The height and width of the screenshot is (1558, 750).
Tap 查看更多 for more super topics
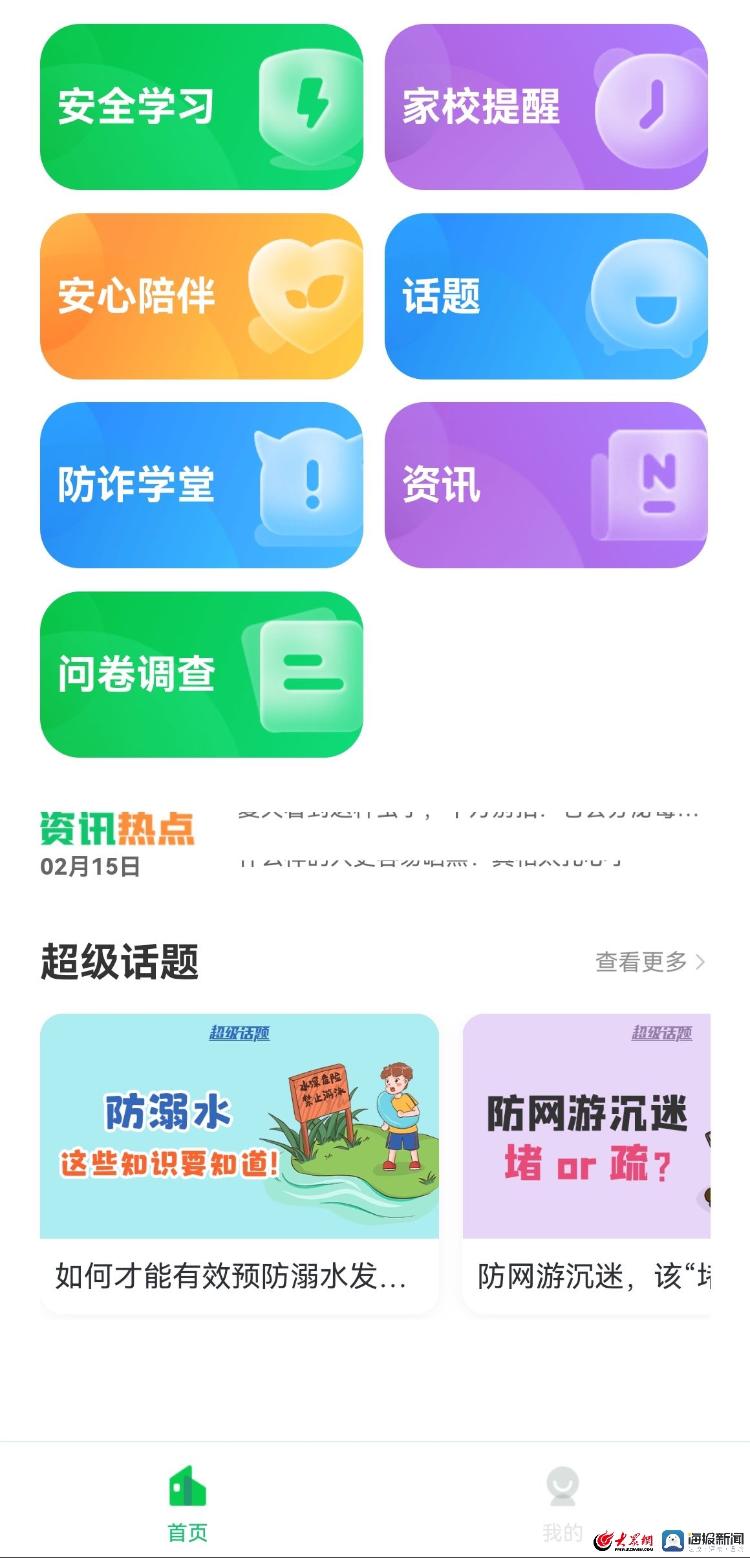point(650,962)
